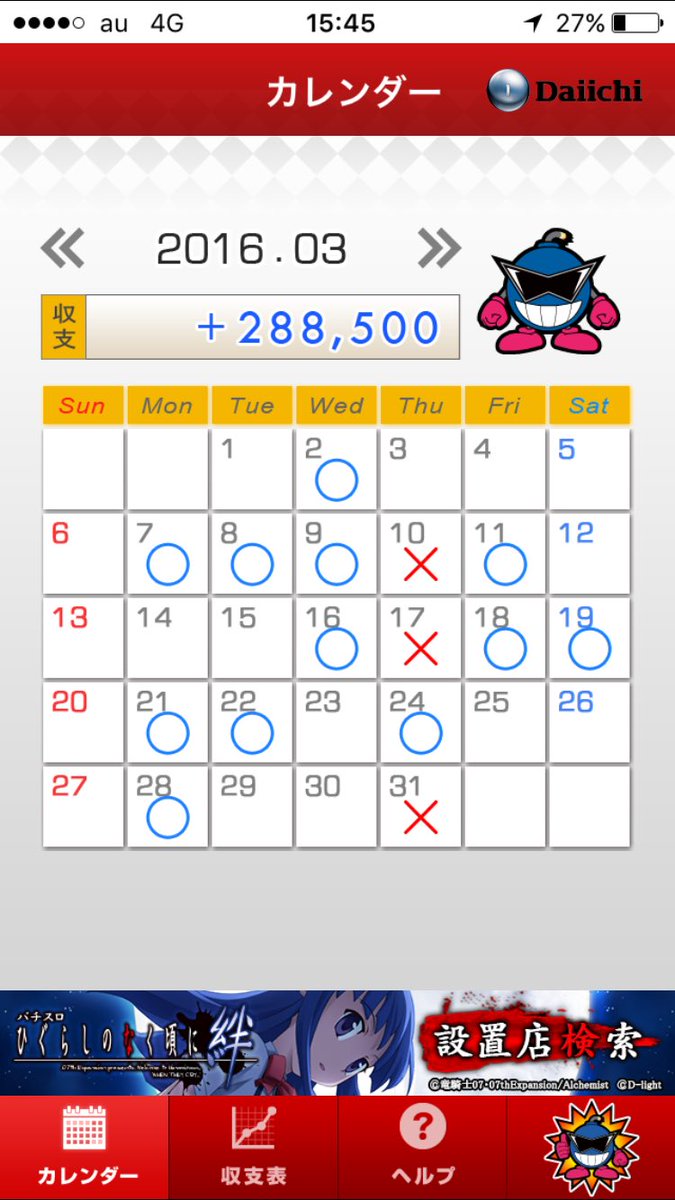
Task: Open the entry for March 31
Action: point(421,806)
